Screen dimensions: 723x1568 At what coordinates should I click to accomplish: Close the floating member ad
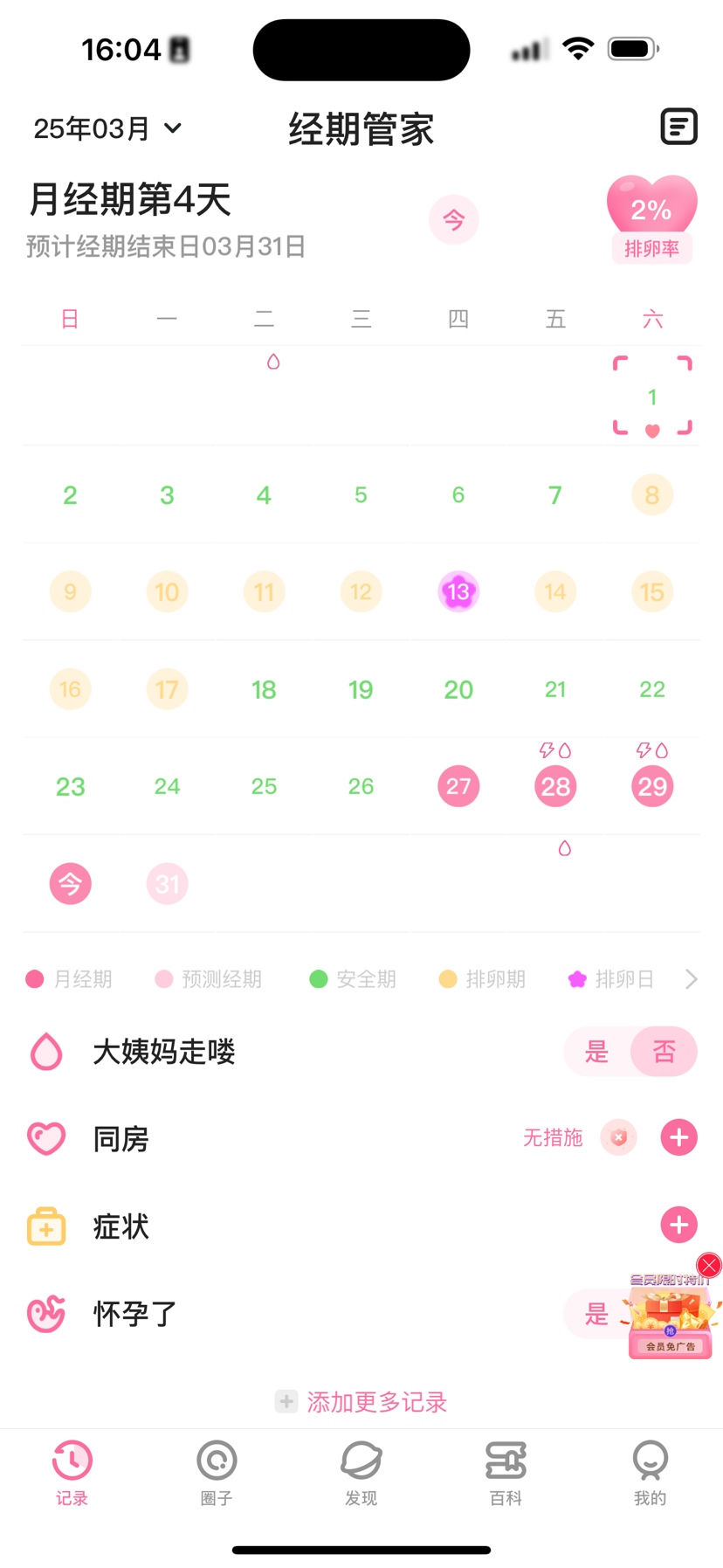point(708,1265)
